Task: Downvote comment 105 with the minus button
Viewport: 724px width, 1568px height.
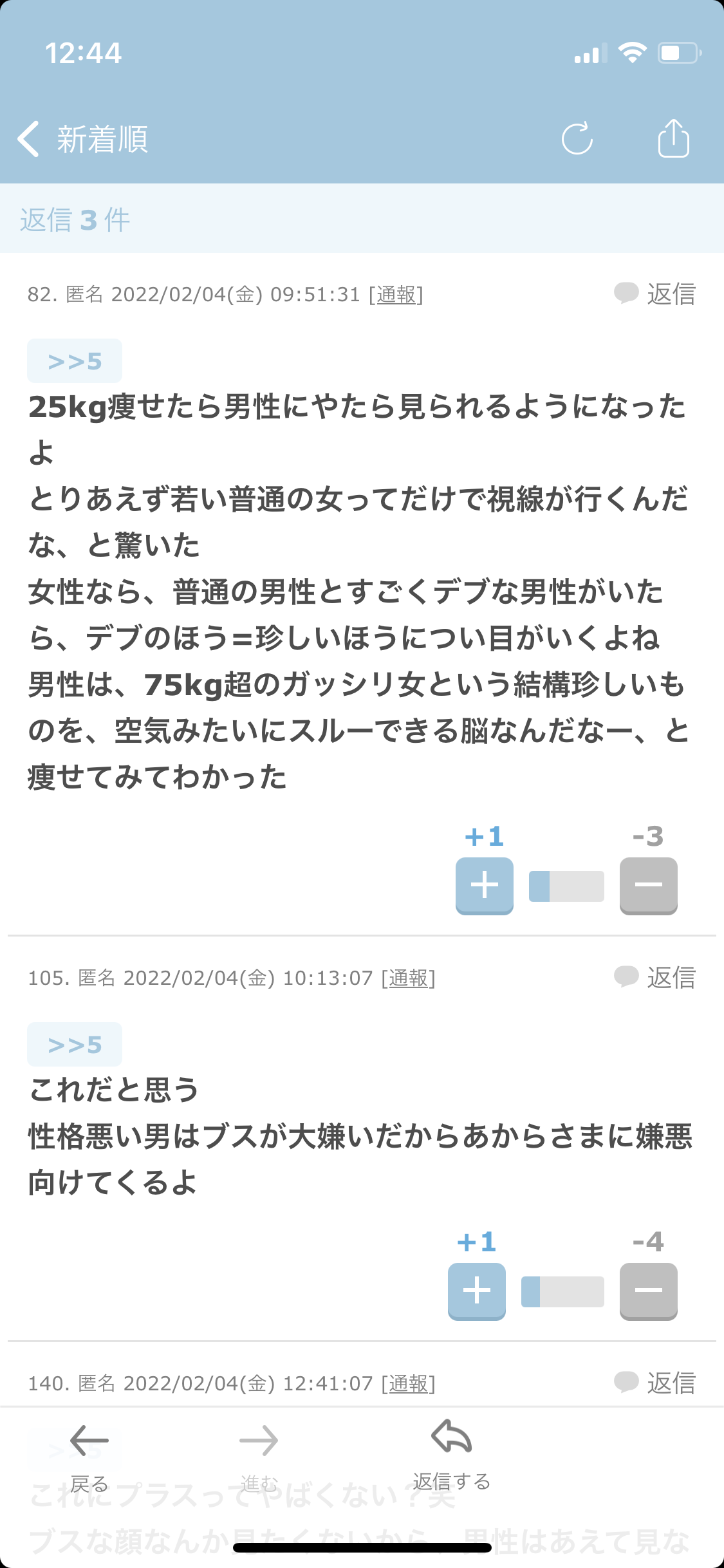Action: click(648, 1289)
